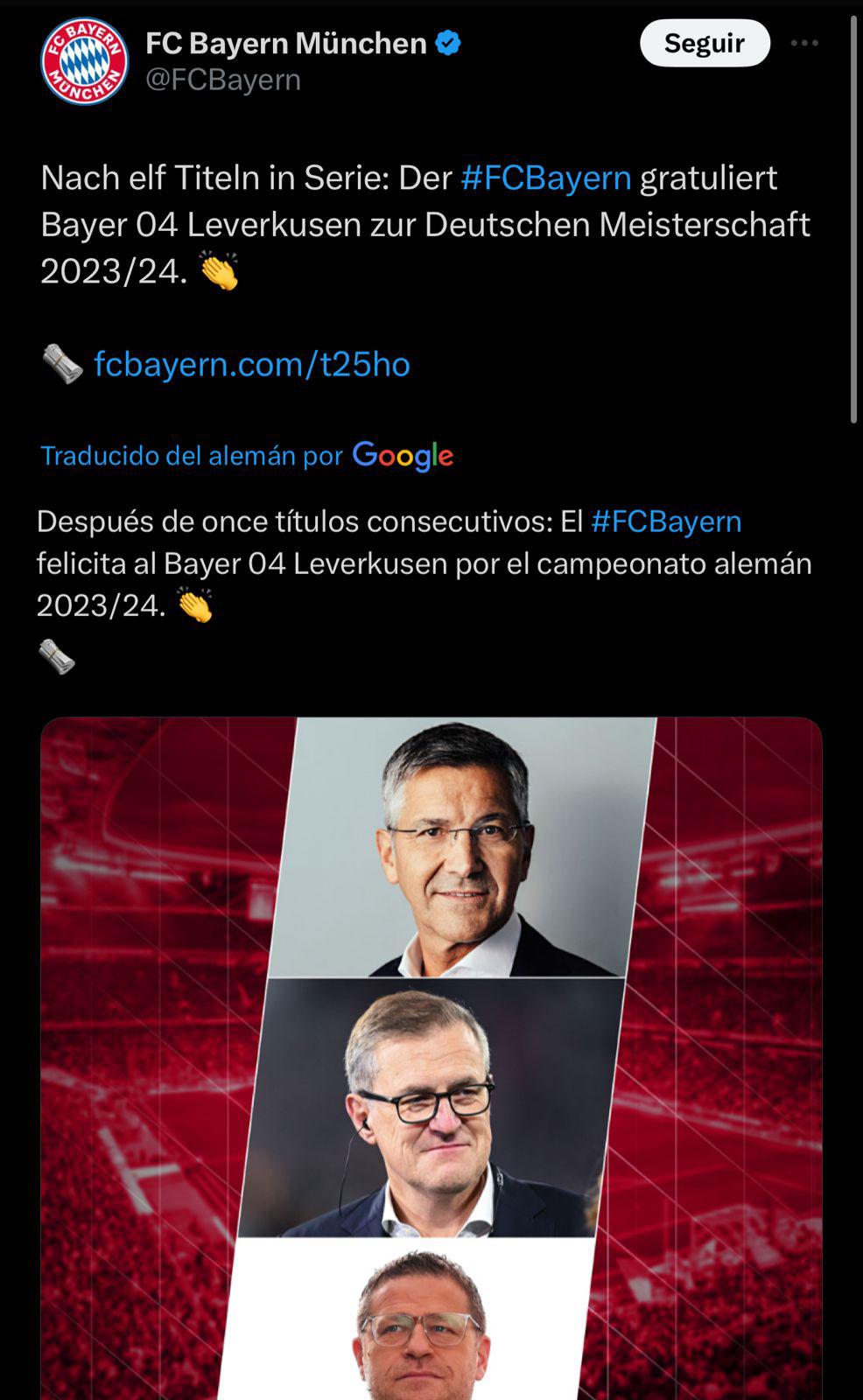
Task: Click the FC Bayern München profile avatar
Action: tap(83, 59)
